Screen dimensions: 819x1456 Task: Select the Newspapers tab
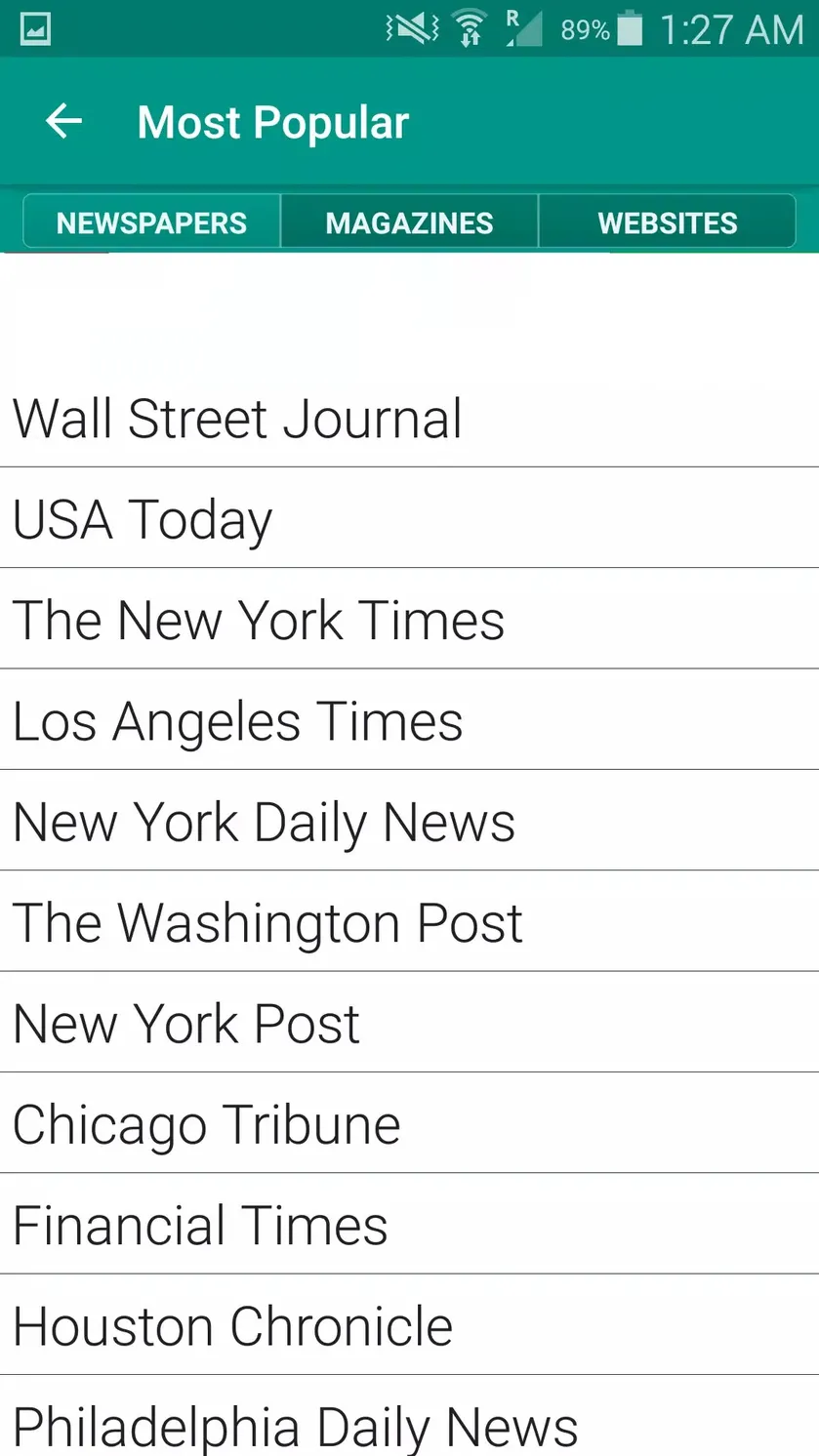(x=152, y=222)
